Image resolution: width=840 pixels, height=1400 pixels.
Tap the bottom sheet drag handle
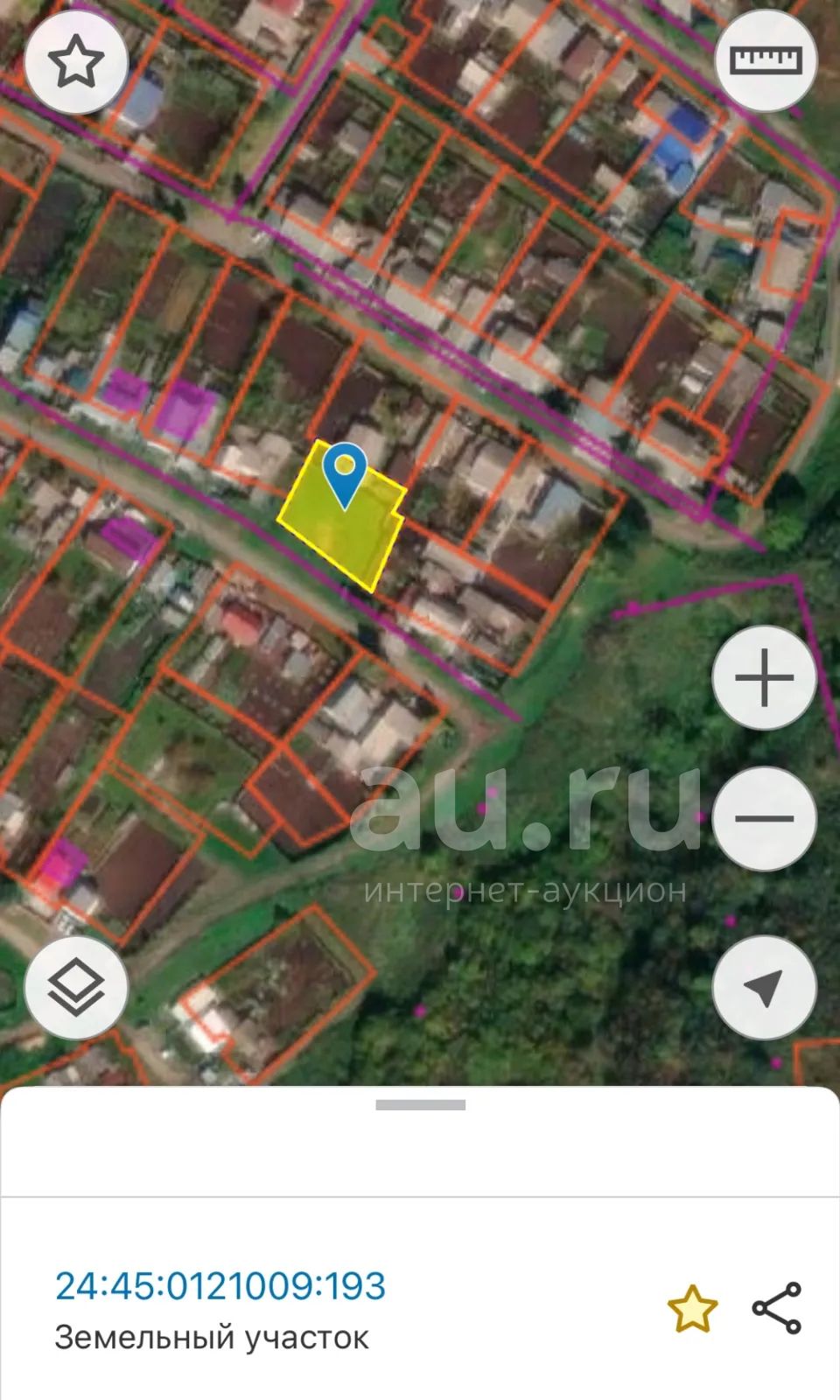pyautogui.click(x=420, y=1105)
